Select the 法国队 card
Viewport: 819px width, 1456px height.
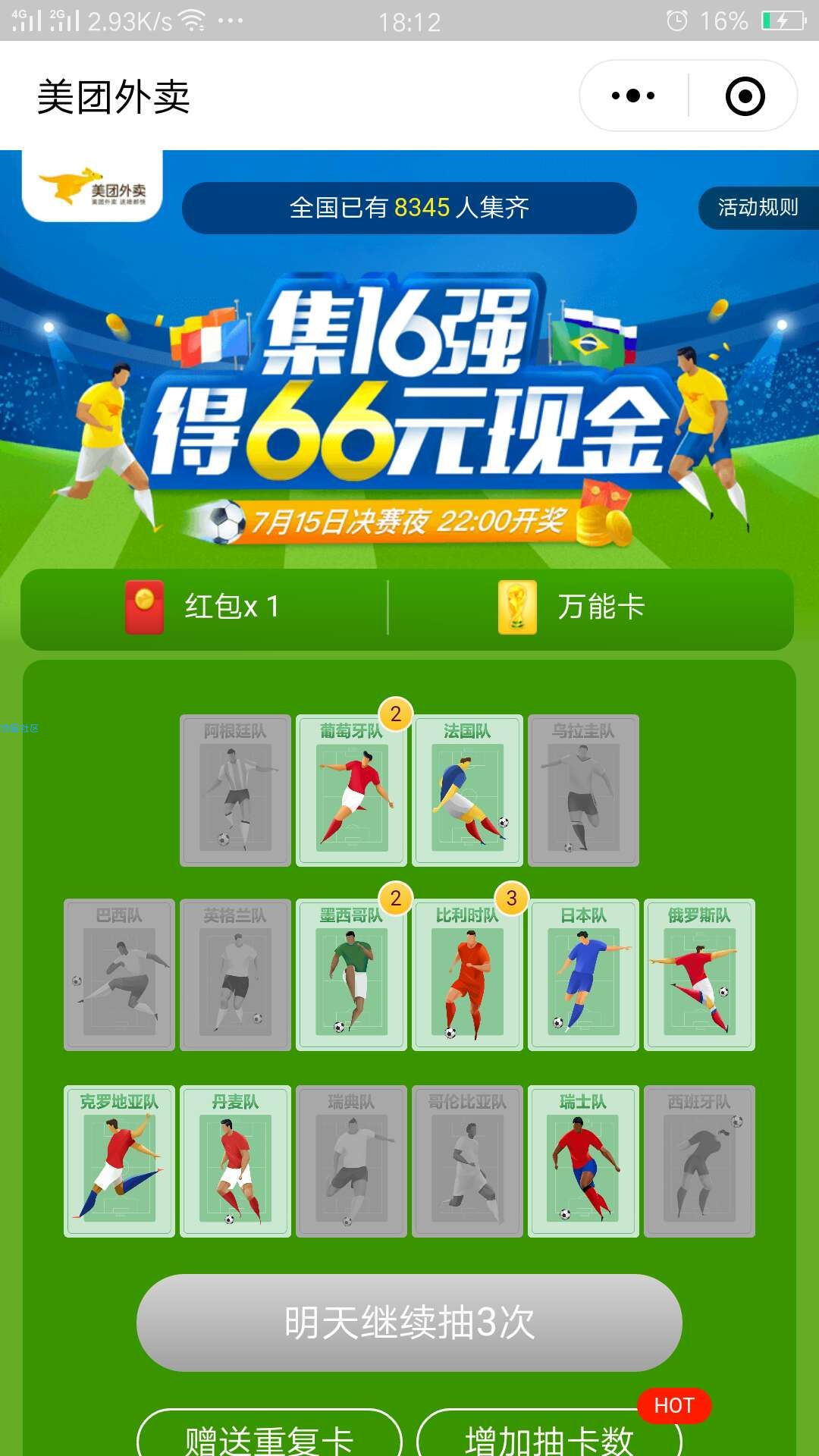point(467,790)
